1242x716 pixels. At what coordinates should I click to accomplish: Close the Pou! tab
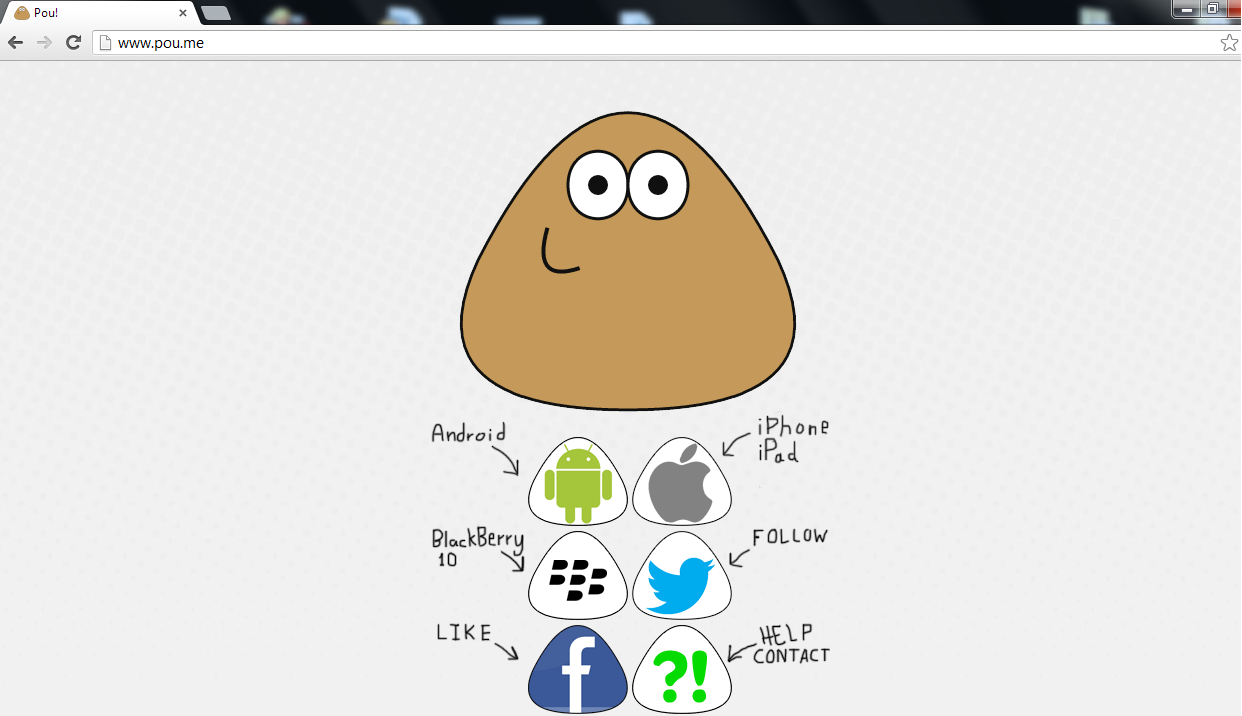[x=183, y=13]
